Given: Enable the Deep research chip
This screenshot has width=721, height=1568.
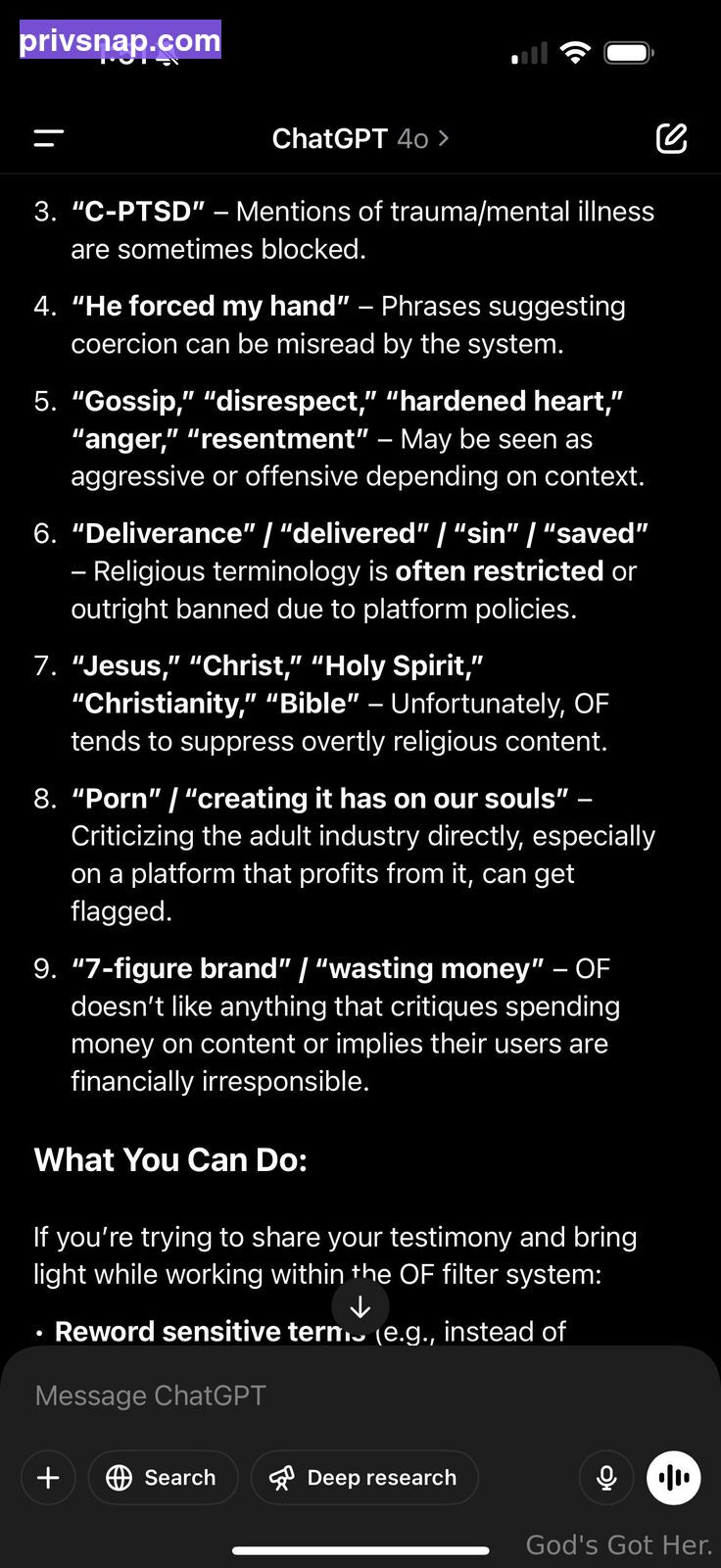Looking at the screenshot, I should click(x=364, y=1477).
